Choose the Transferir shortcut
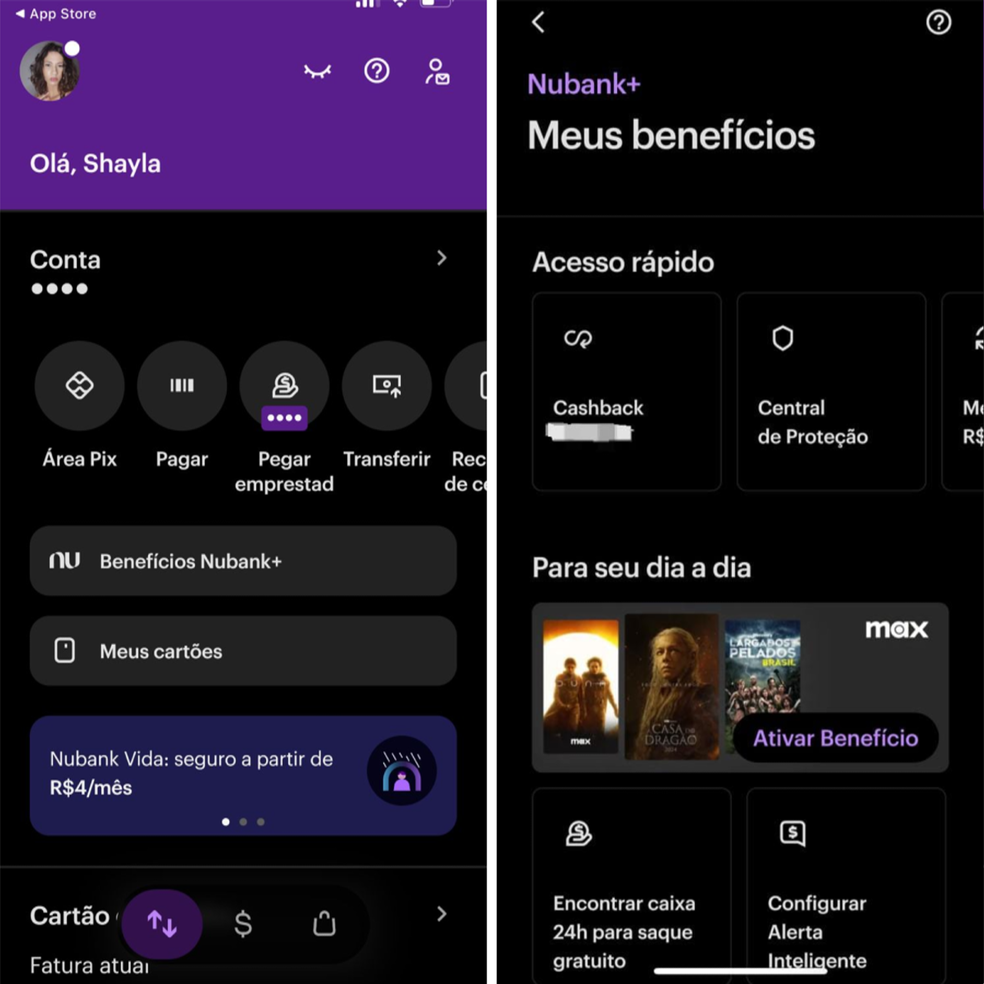This screenshot has height=984, width=984. (x=386, y=386)
